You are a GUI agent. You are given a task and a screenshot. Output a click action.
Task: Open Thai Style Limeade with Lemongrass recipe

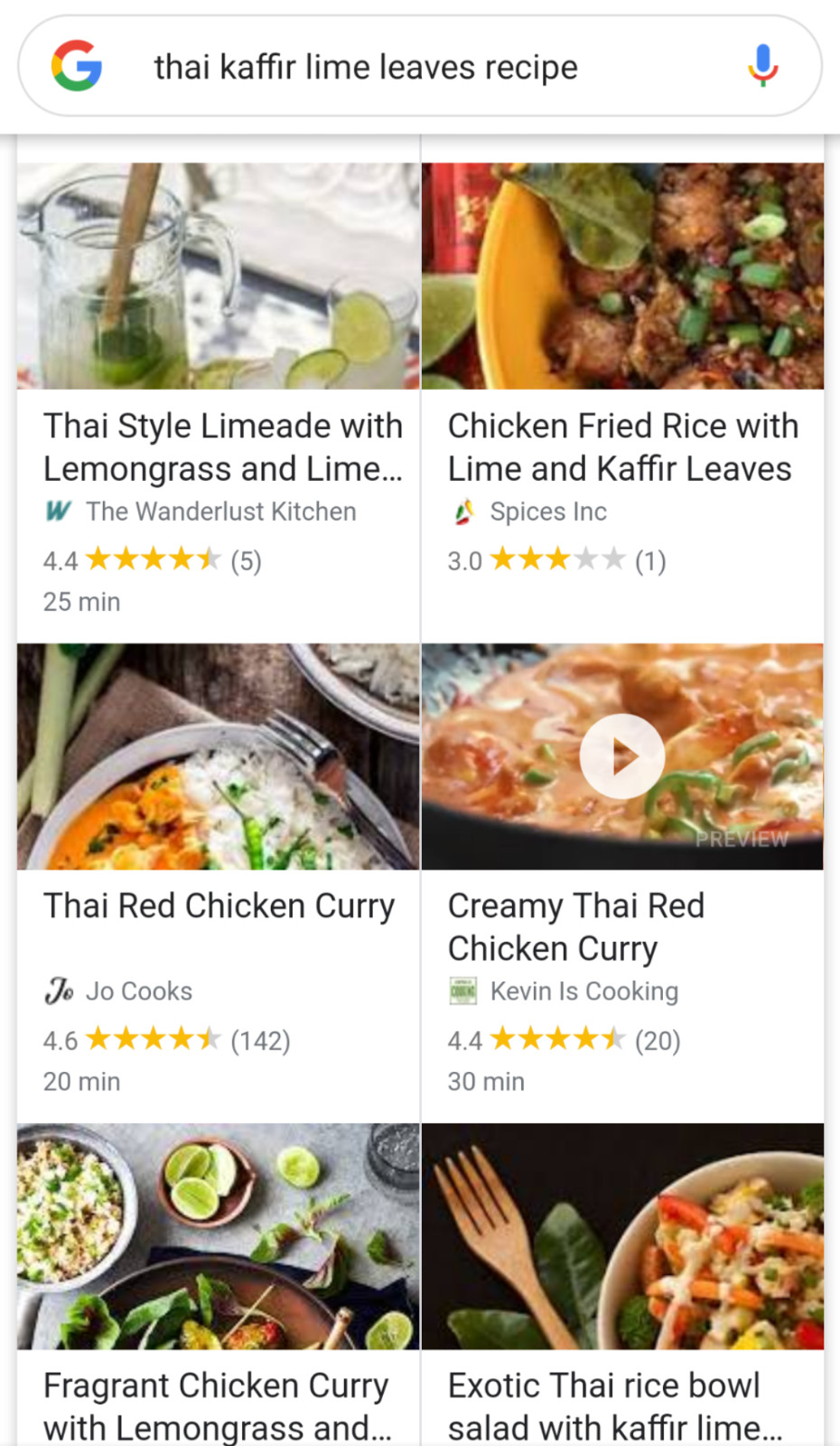tap(219, 402)
